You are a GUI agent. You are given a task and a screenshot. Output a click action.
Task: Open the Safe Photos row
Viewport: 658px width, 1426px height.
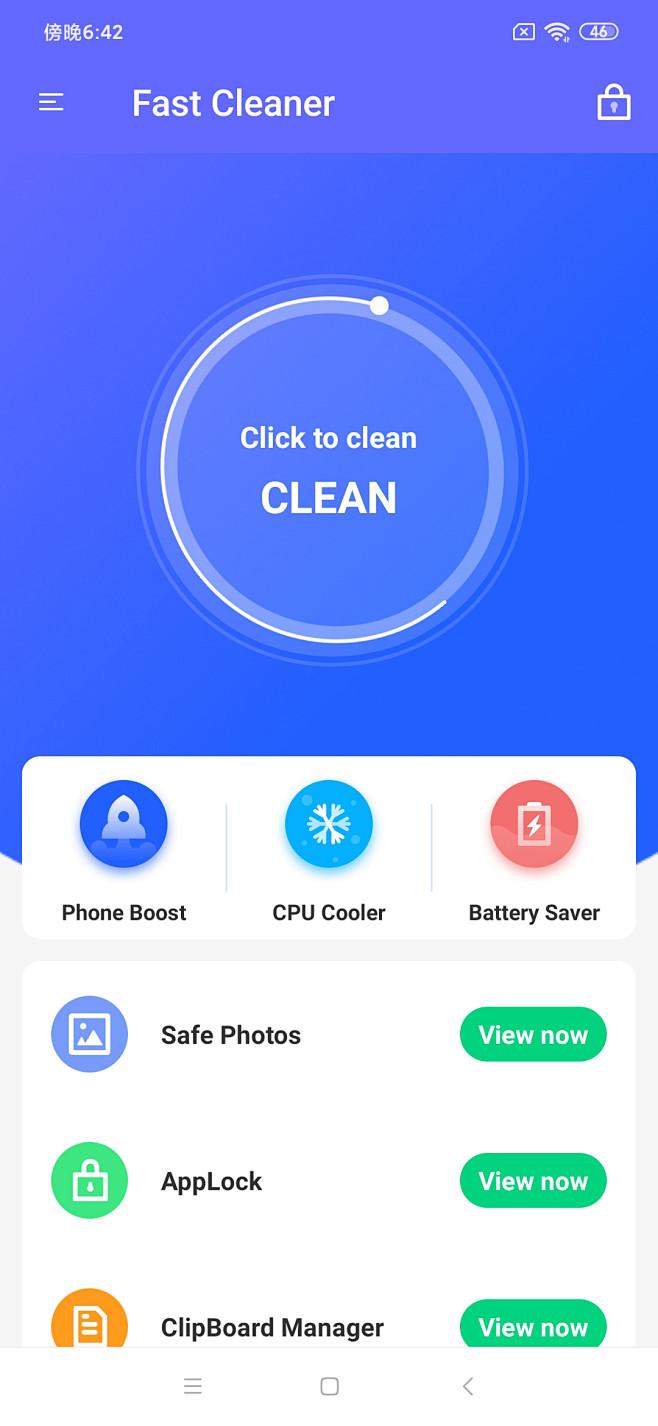(231, 1035)
